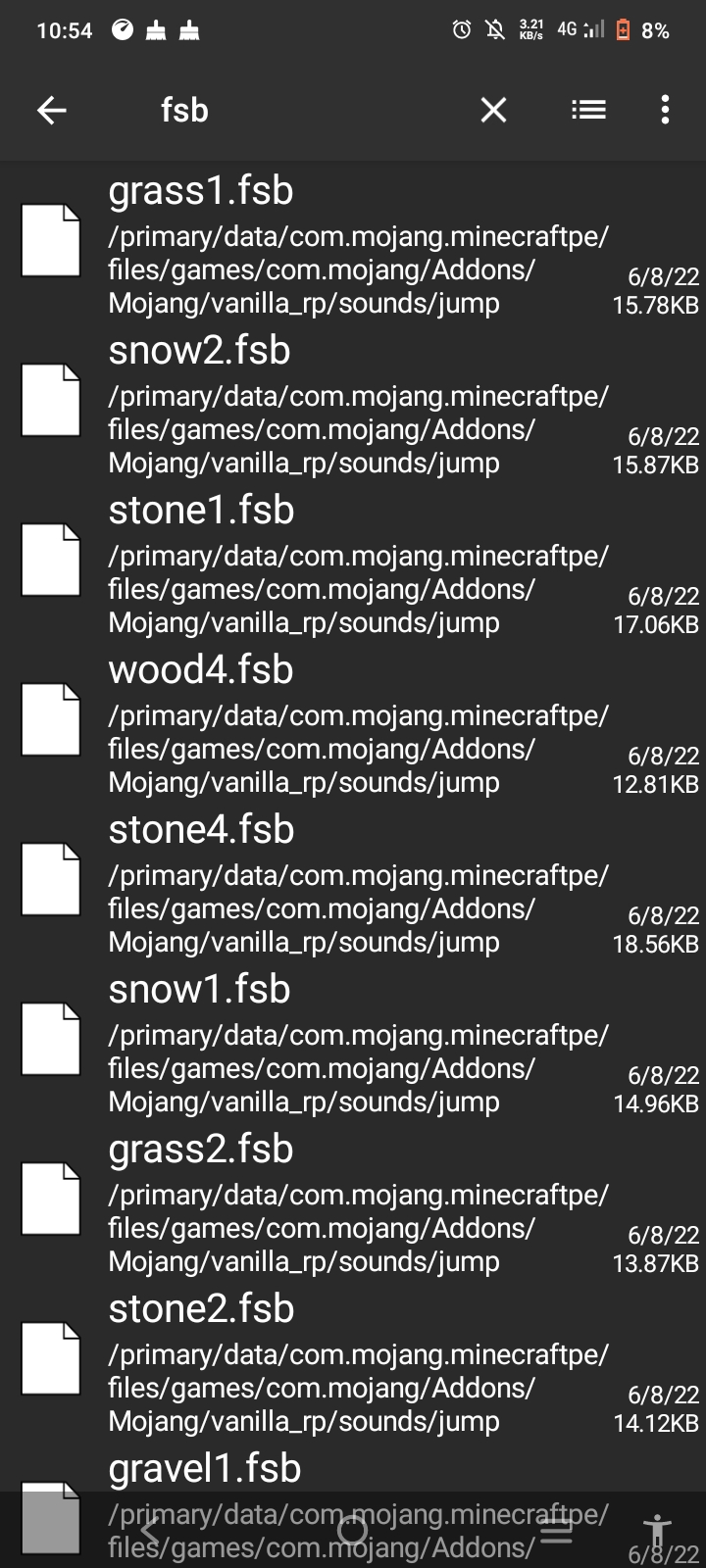
Task: Open grass2.fsb file
Action: click(353, 1203)
